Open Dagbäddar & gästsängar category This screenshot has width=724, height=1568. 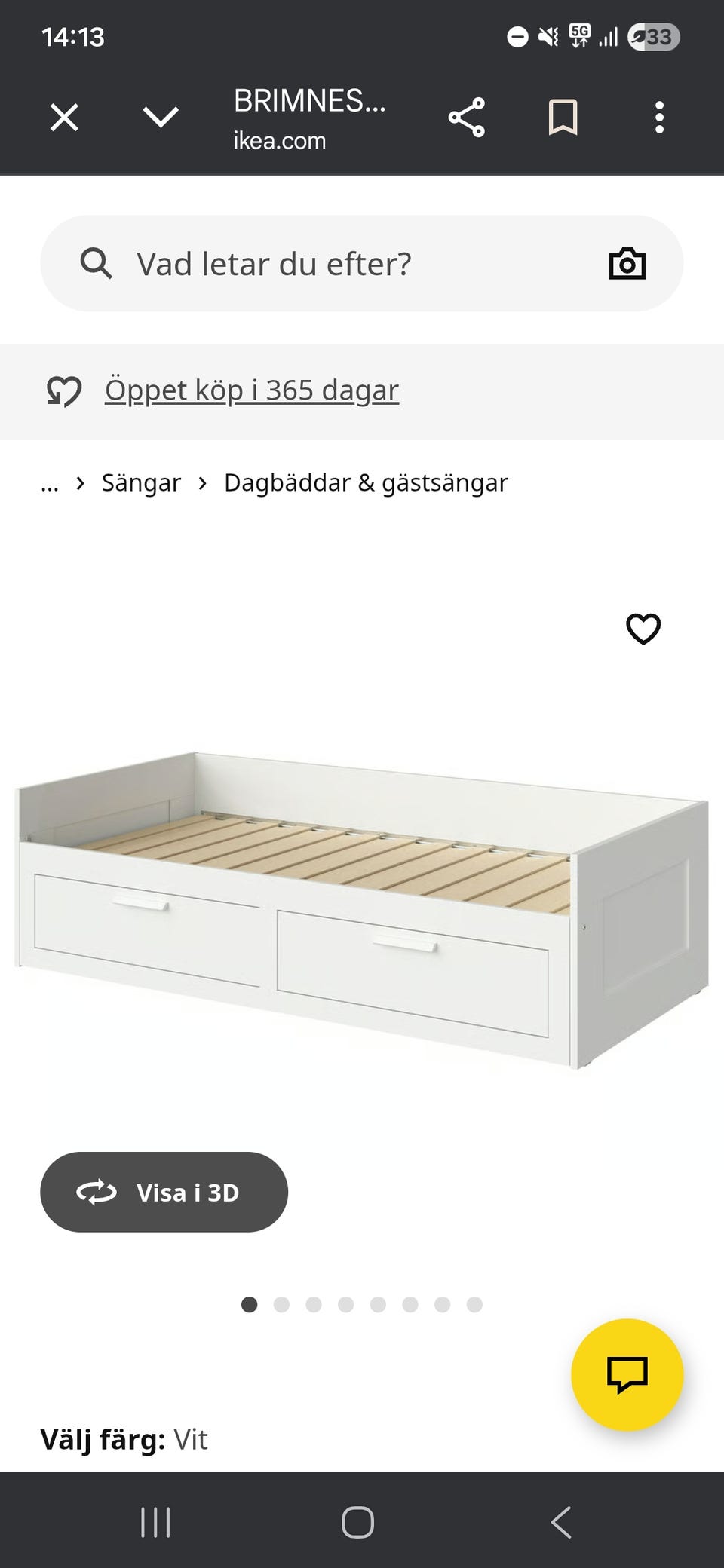coord(364,482)
